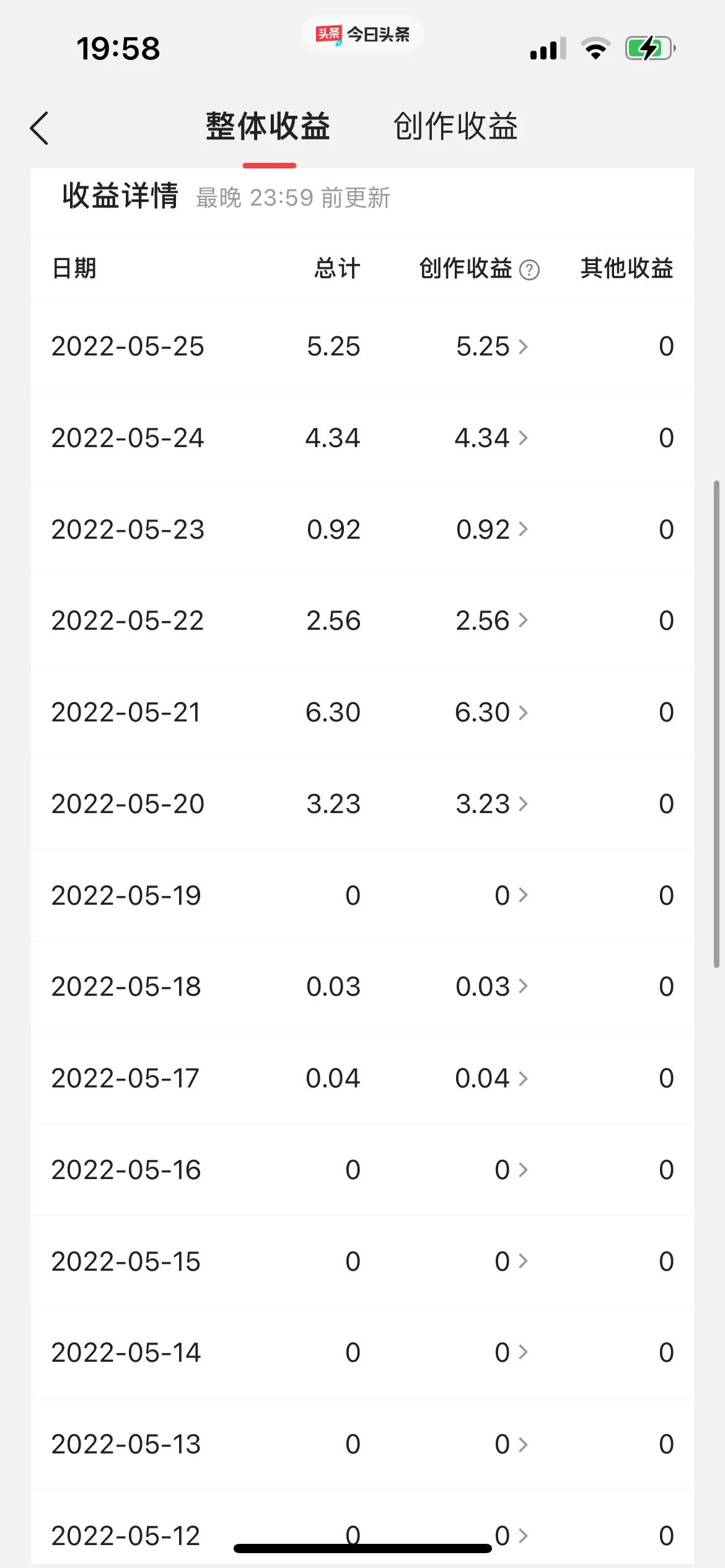The width and height of the screenshot is (725, 1568).
Task: Open the 2.56 earnings for 2022-05-22
Action: click(x=492, y=621)
